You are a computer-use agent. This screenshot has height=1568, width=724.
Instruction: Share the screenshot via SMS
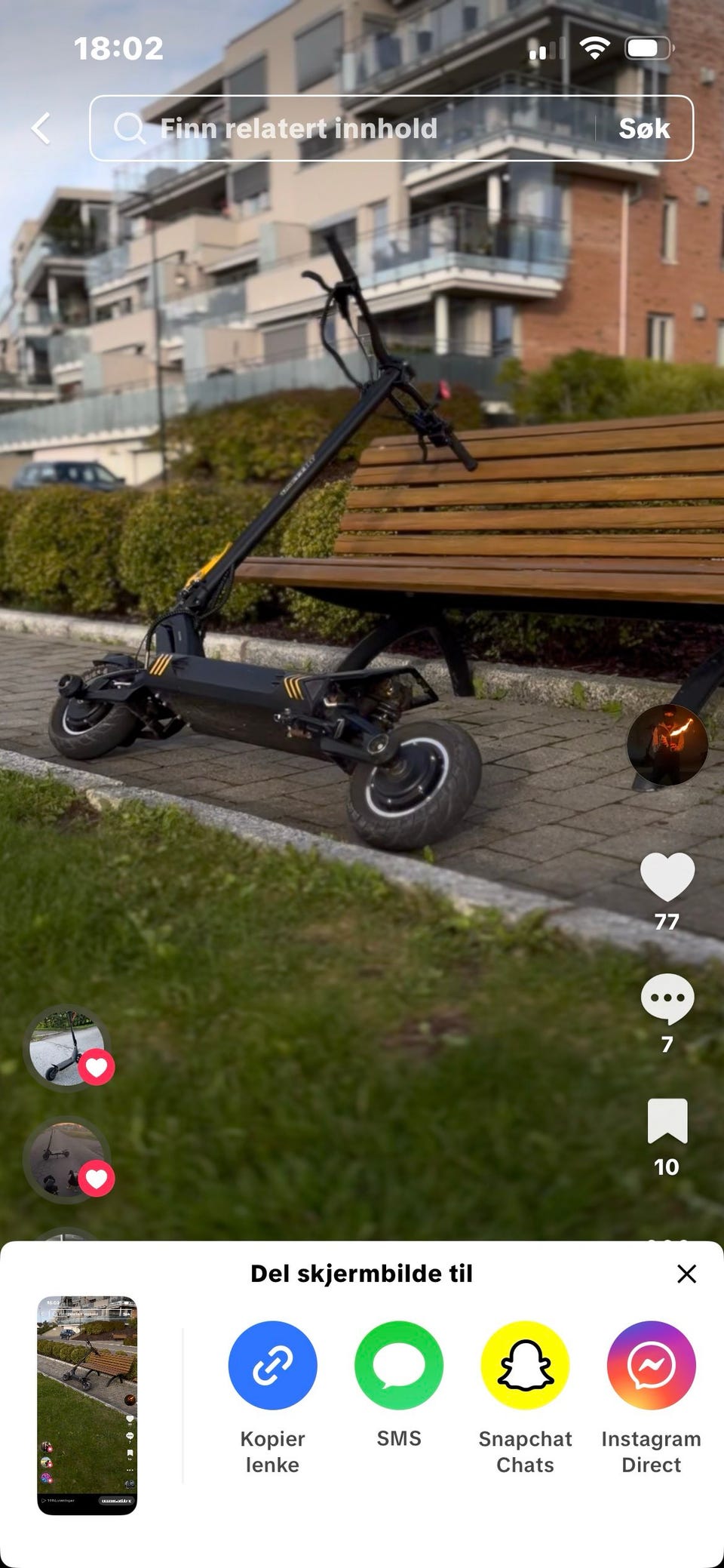click(x=399, y=1364)
